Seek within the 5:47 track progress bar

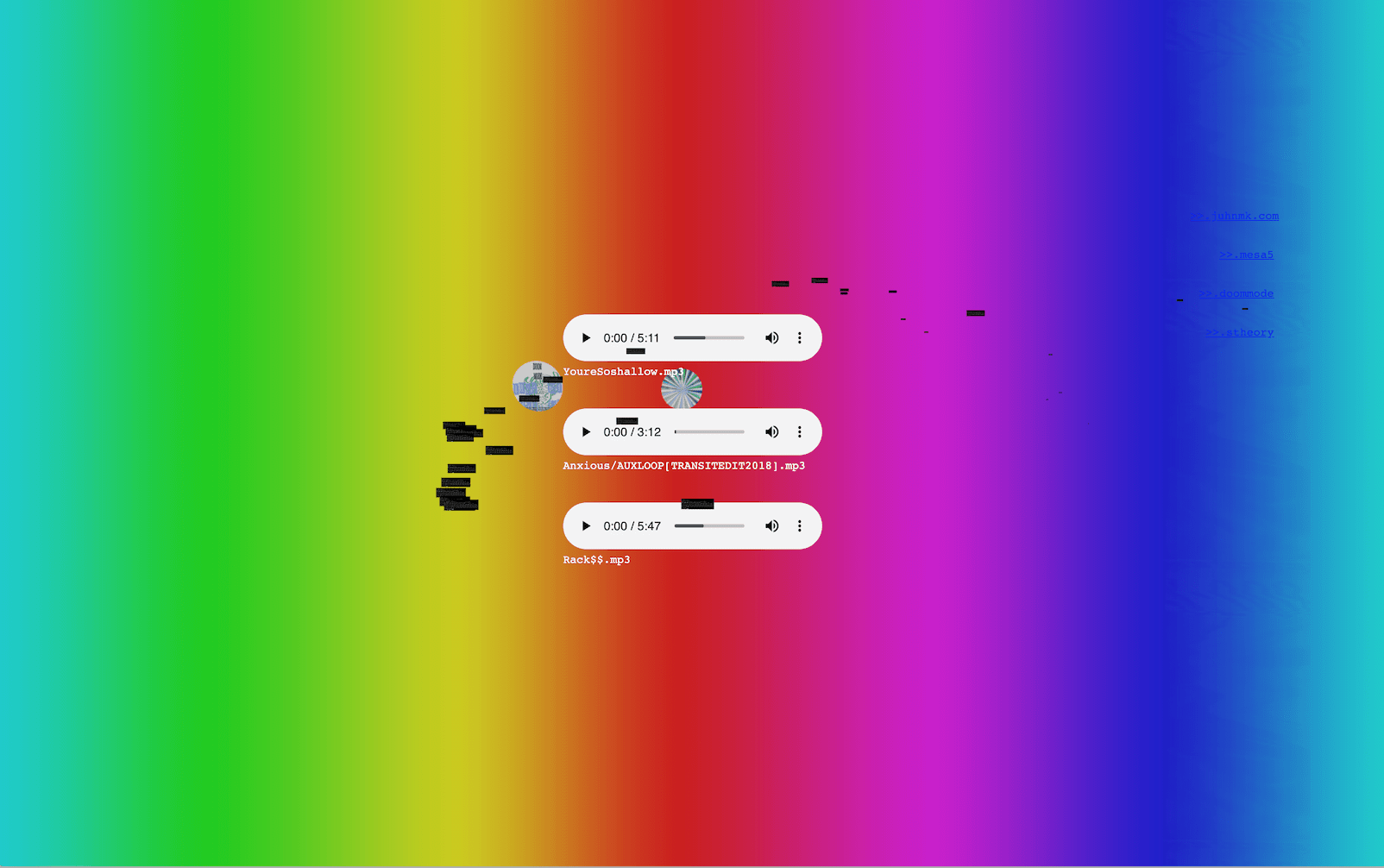pyautogui.click(x=708, y=526)
